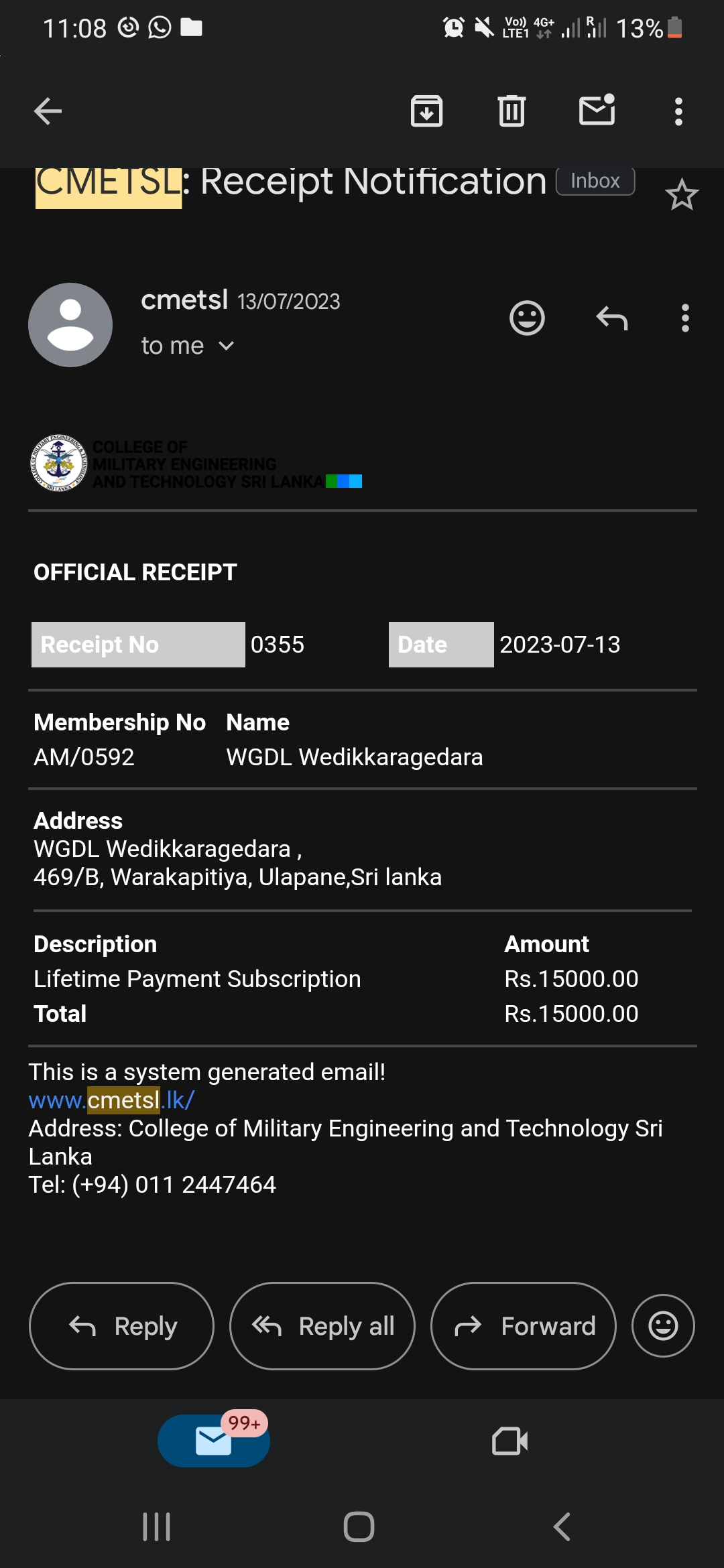Open the www.cmetsl.lk link

(111, 1100)
